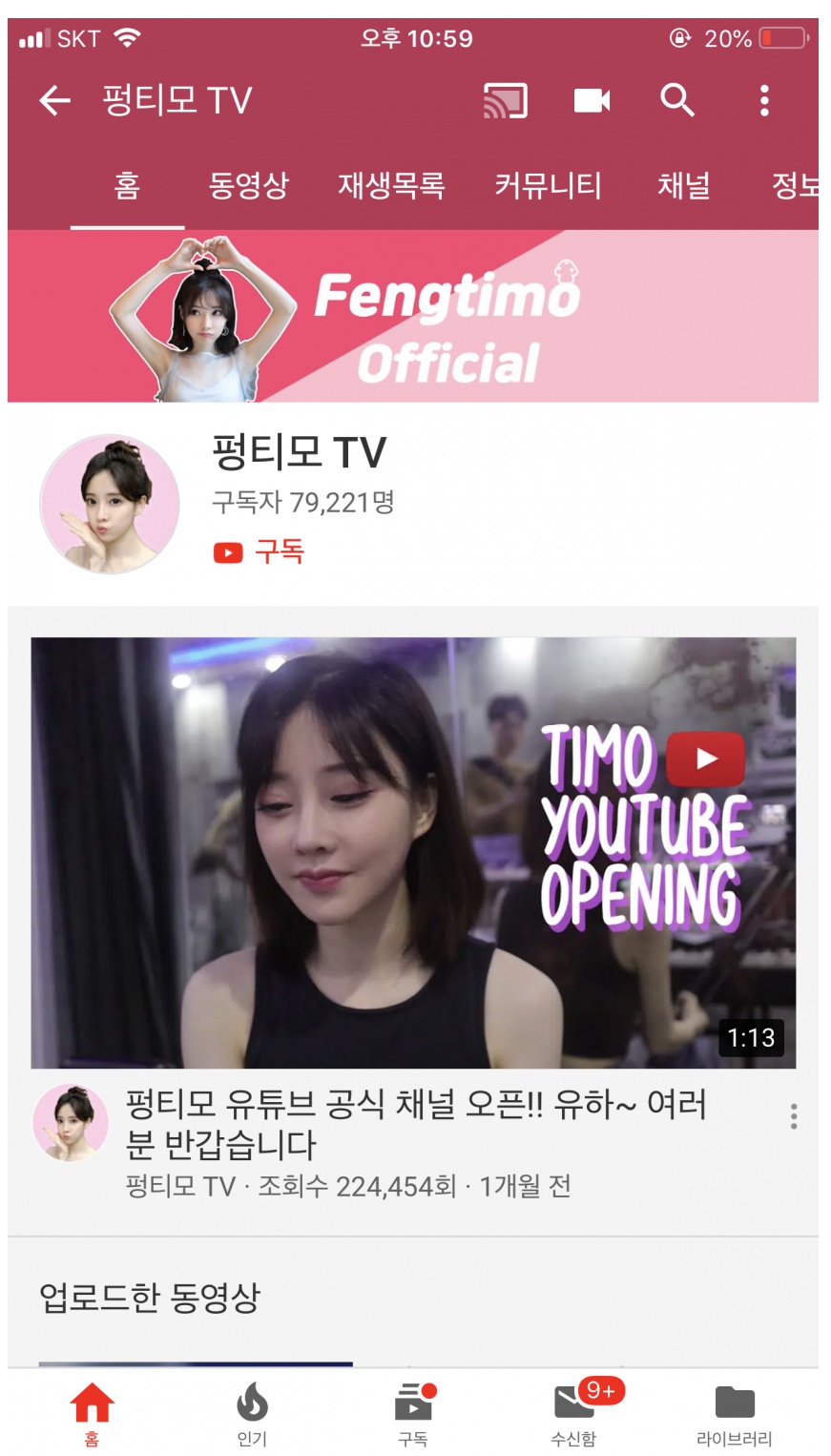
Task: Open the 인기 trending tab
Action: click(252, 1414)
